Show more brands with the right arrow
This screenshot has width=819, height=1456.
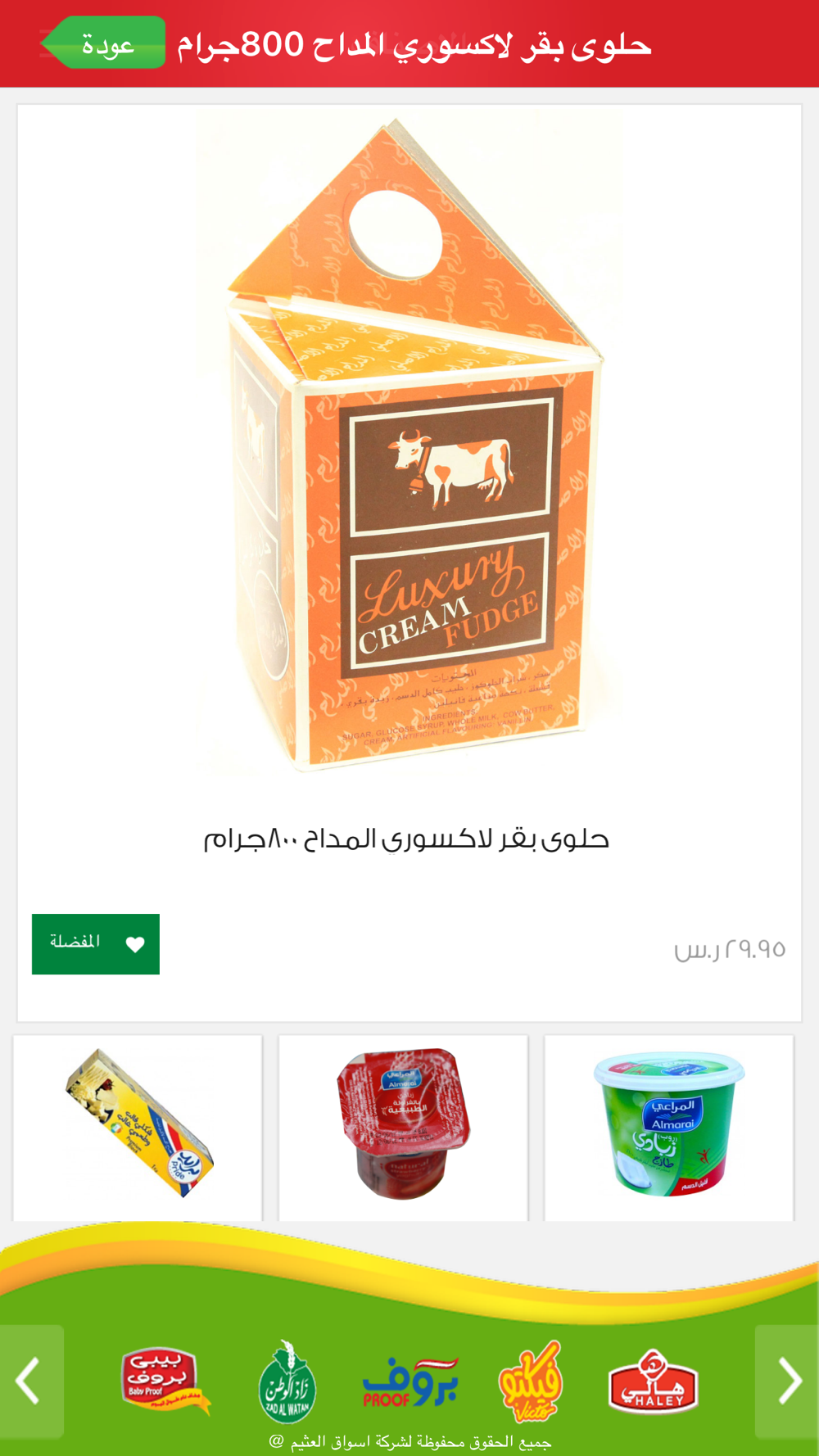[x=787, y=1381]
